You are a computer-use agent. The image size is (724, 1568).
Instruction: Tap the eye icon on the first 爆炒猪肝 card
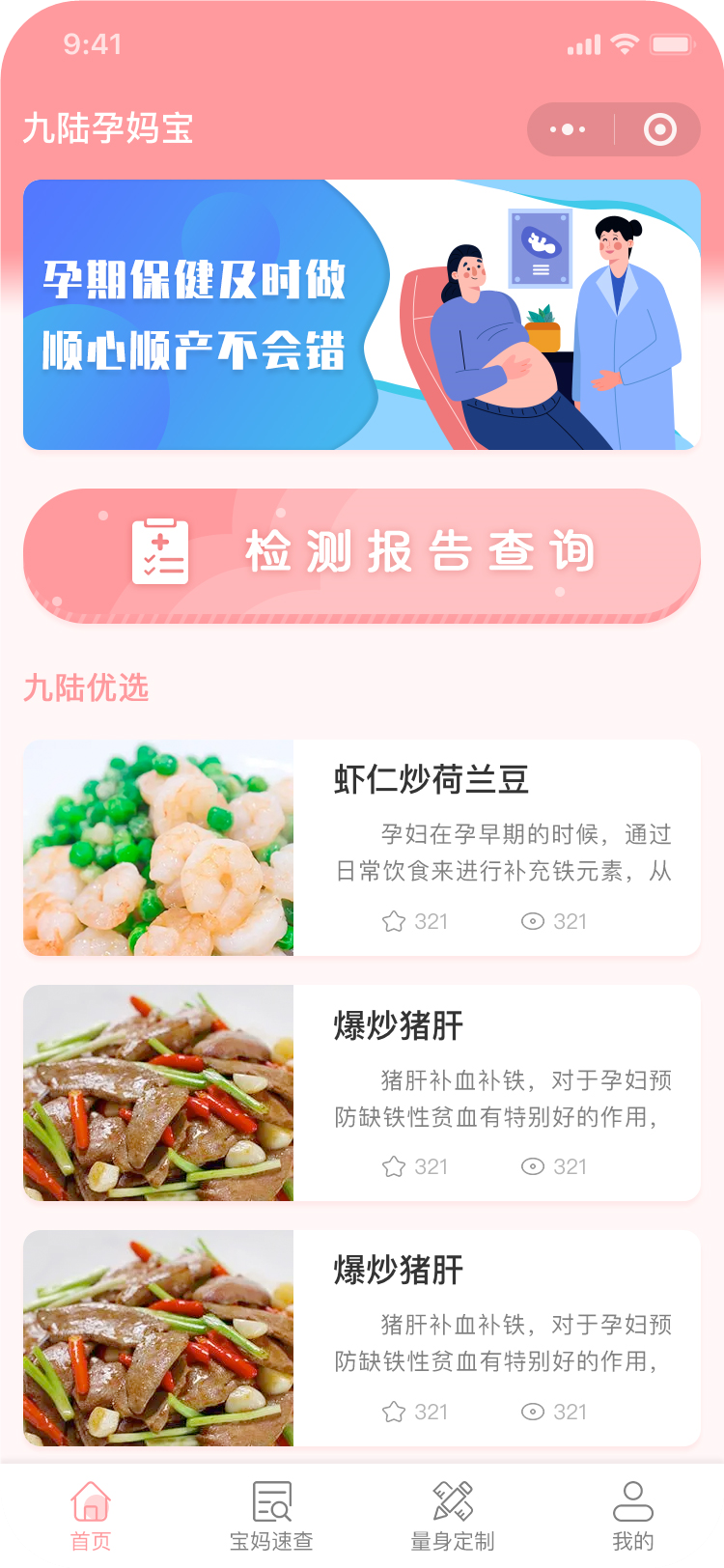(x=531, y=1167)
